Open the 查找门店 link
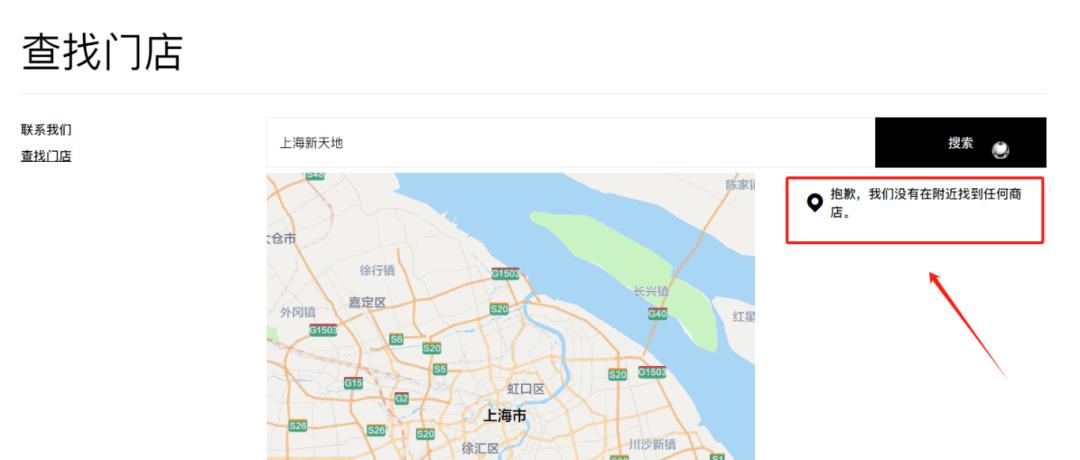Screen dimensions: 1080x460 [46, 156]
